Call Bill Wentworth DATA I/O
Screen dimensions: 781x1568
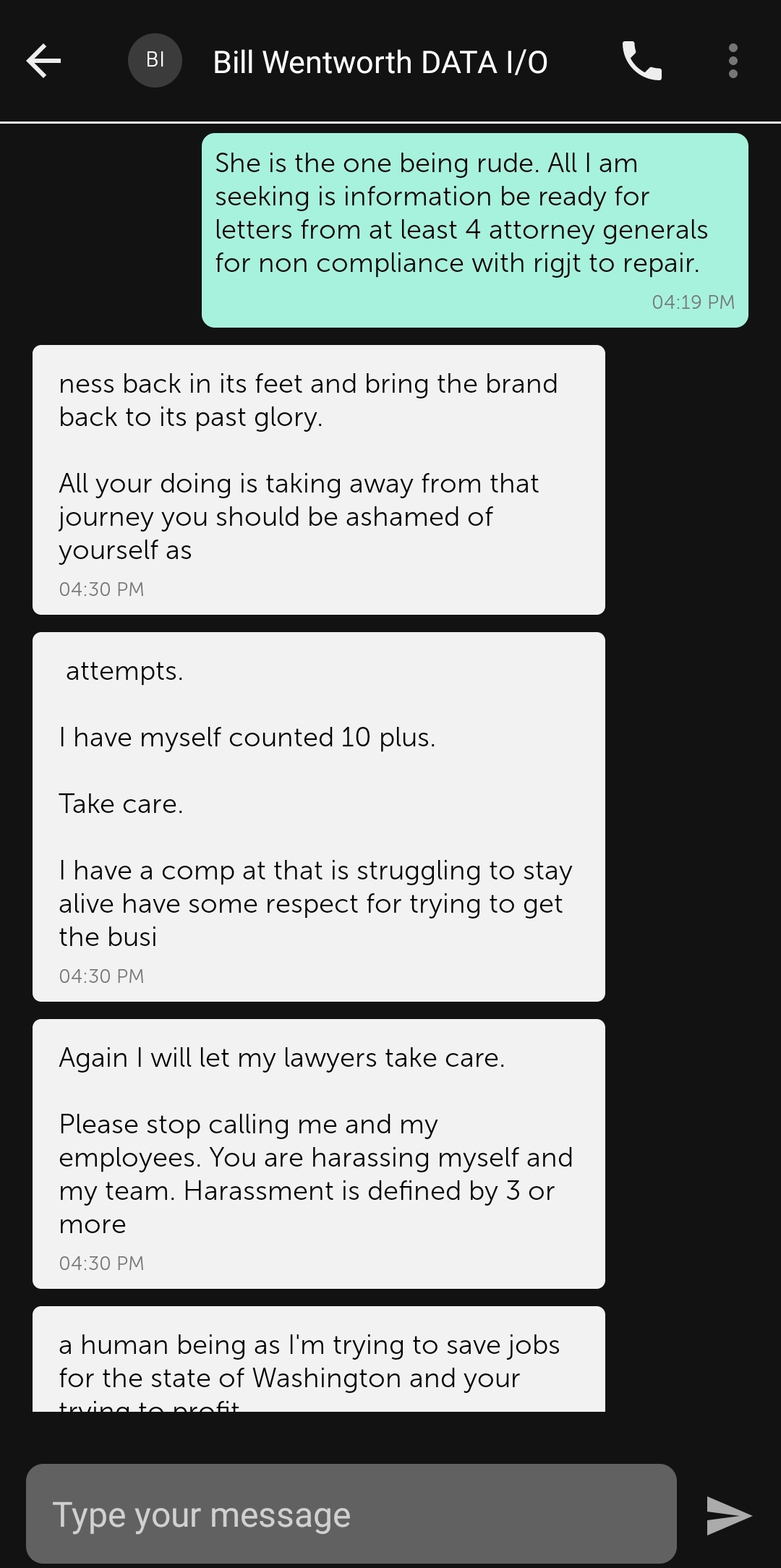[x=641, y=61]
